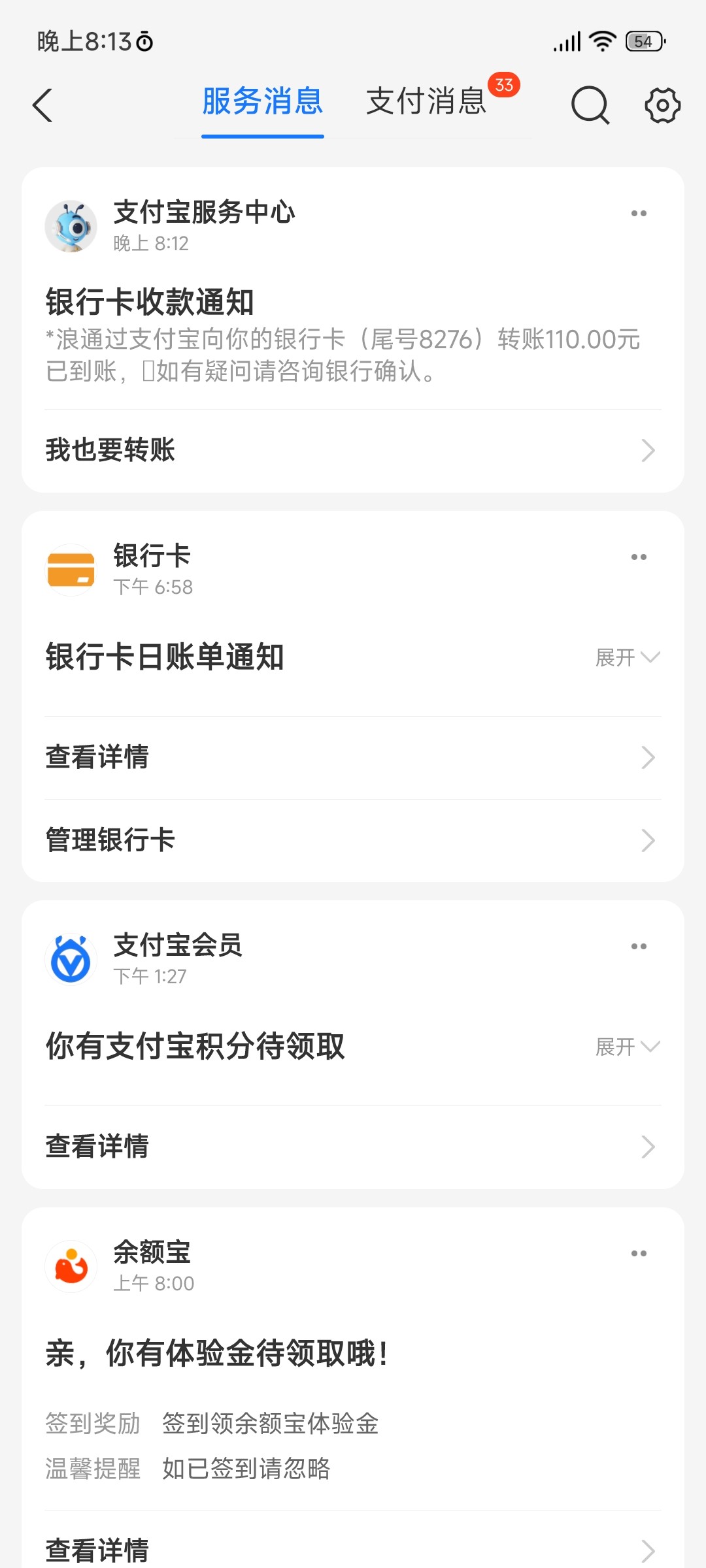Open more options for 支付宝会员 message
The image size is (706, 1568).
639,947
